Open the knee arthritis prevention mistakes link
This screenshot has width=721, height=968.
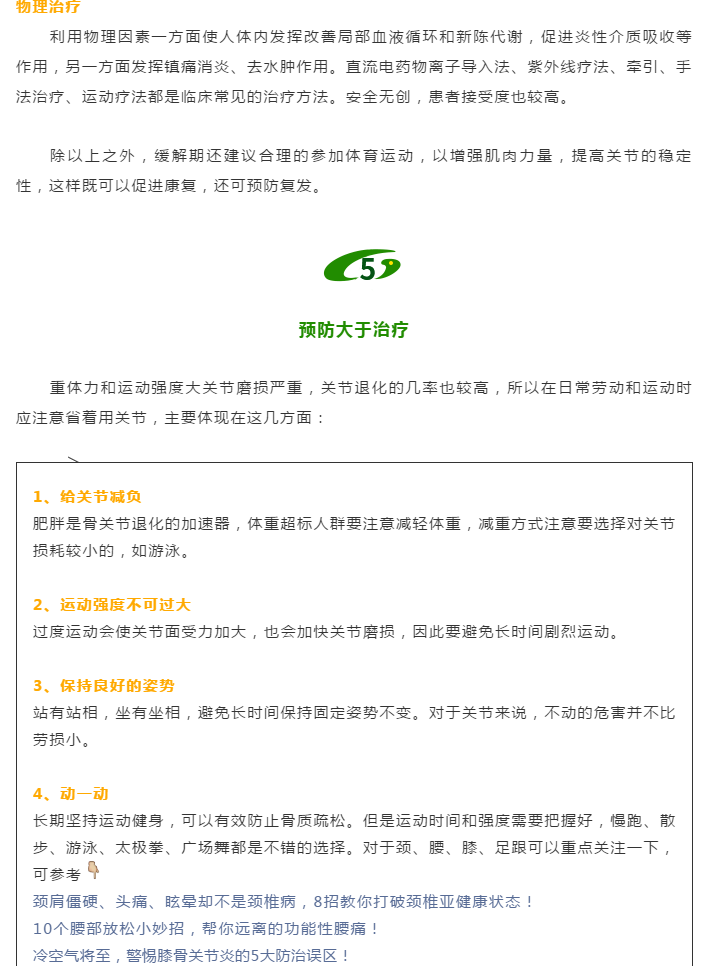point(192,955)
